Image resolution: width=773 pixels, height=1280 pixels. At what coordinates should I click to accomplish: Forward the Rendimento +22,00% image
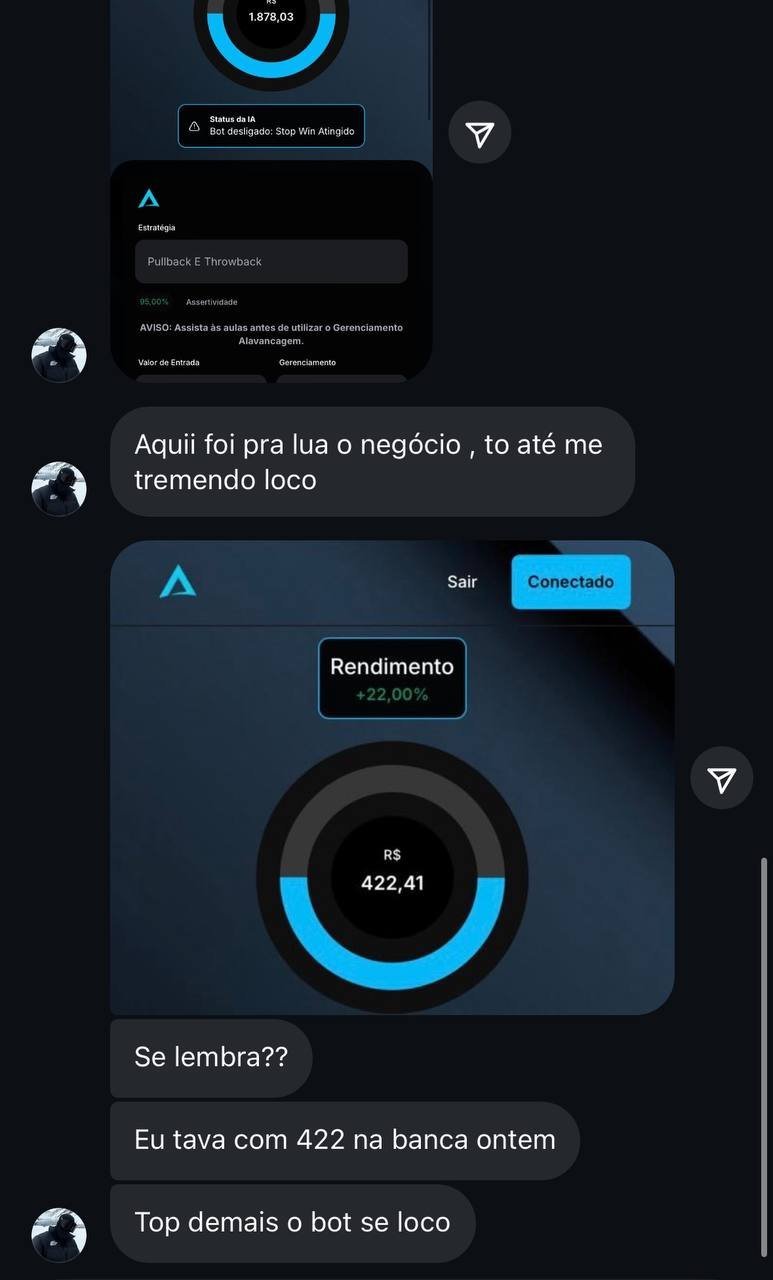[722, 778]
